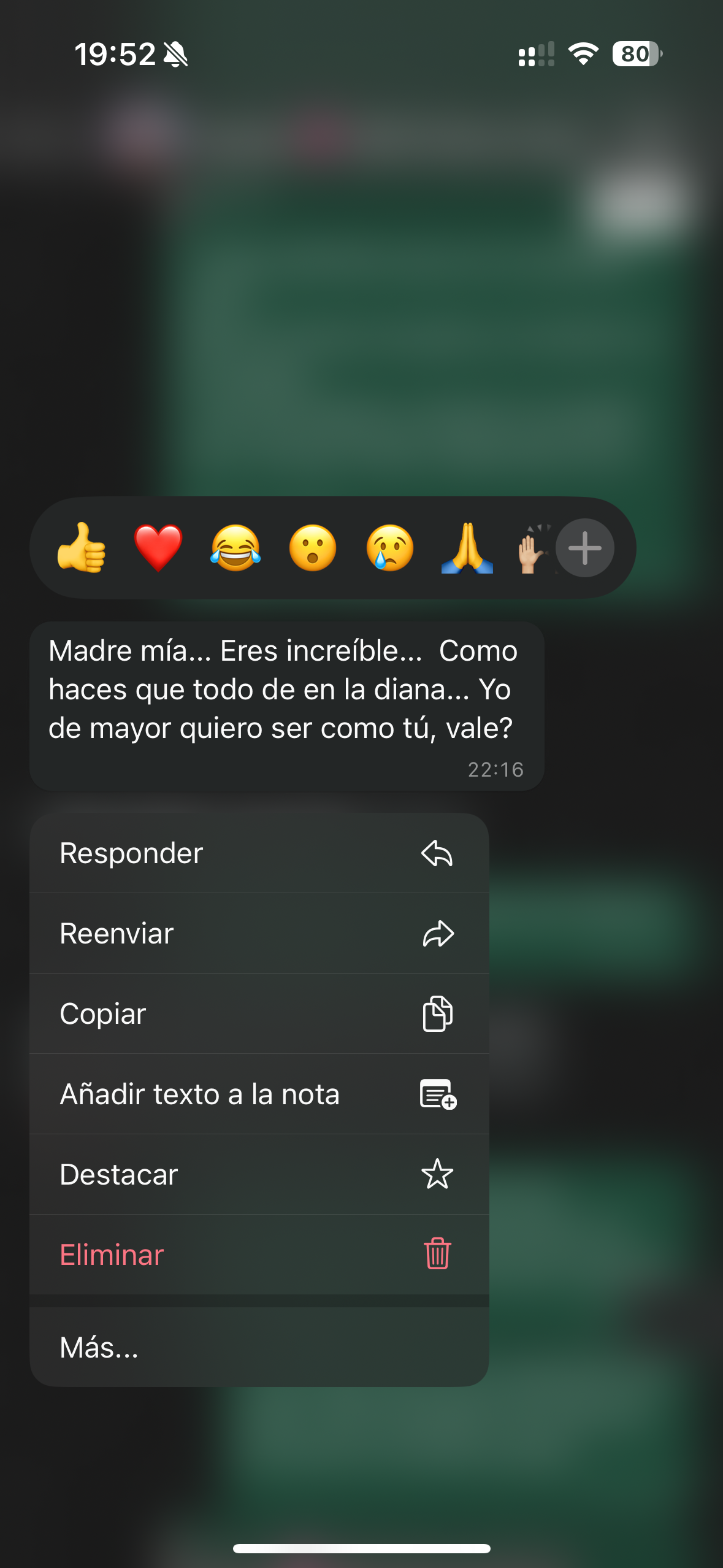Image resolution: width=723 pixels, height=1568 pixels.
Task: Choose Reenviar to forward the message
Action: pyautogui.click(x=259, y=934)
